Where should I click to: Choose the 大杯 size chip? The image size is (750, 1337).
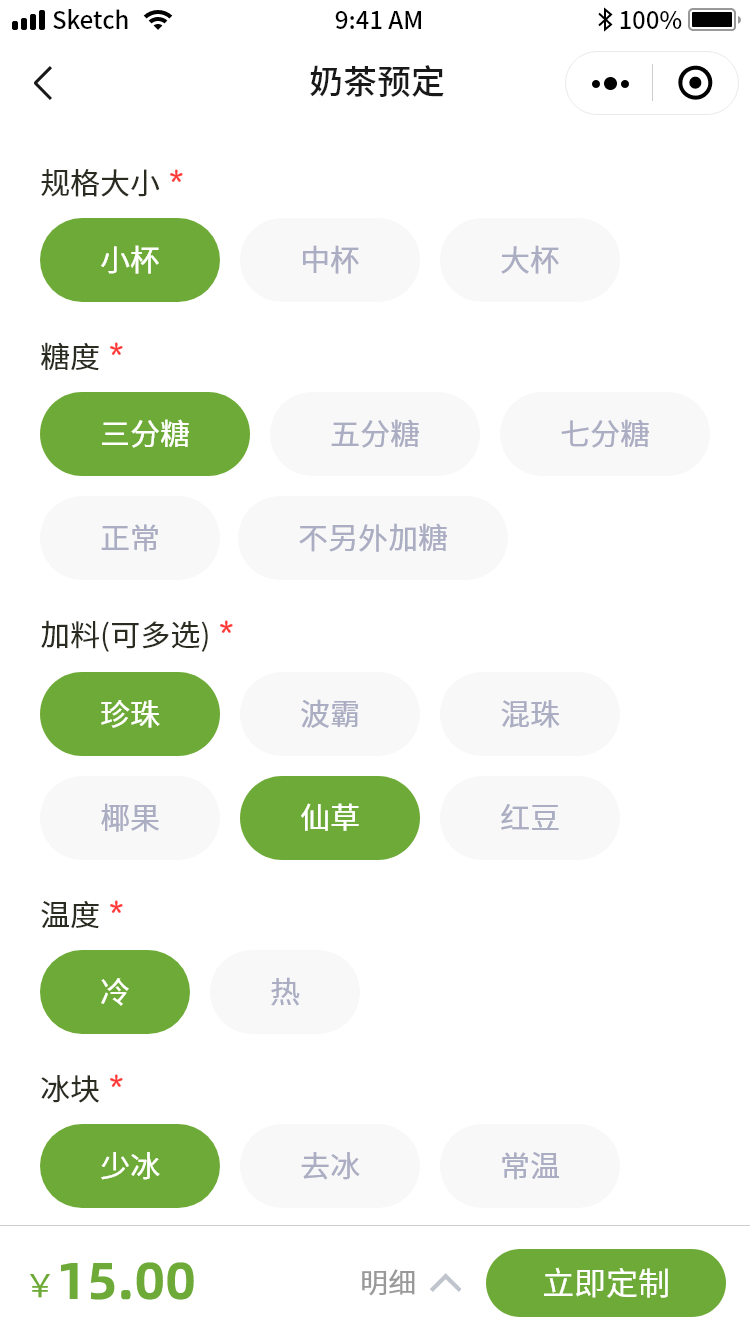[530, 260]
